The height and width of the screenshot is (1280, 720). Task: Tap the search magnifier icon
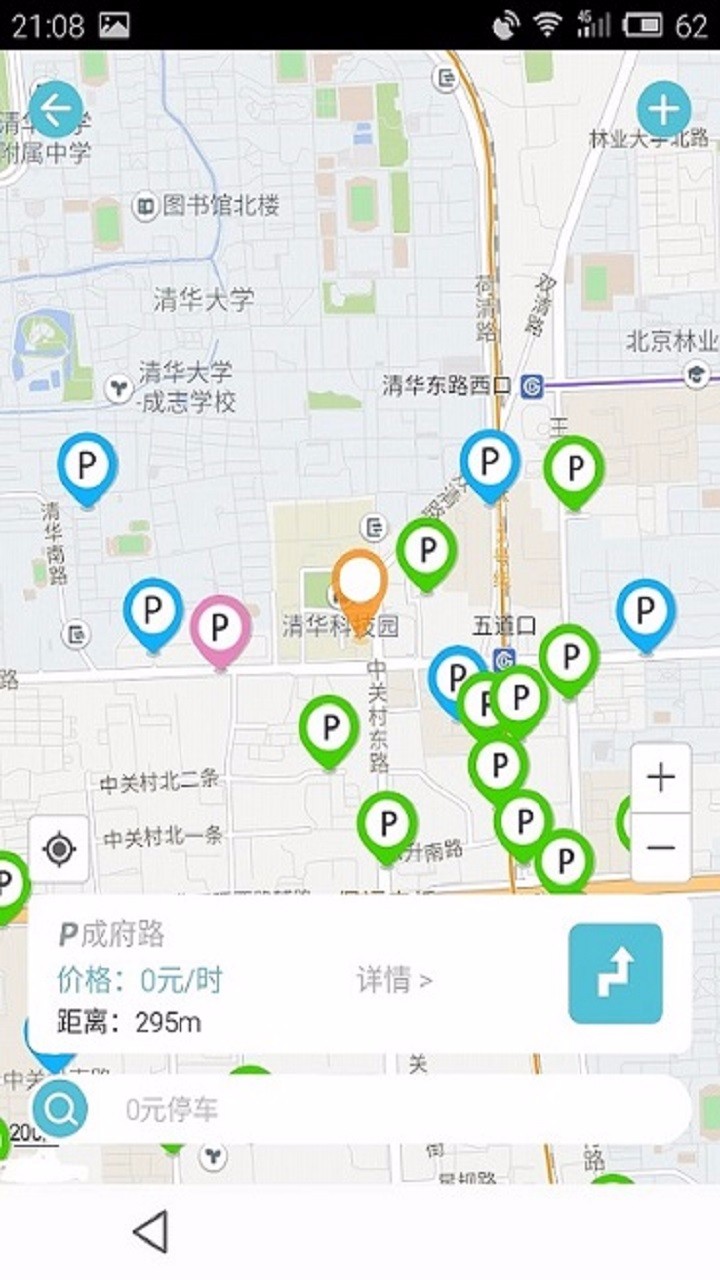tap(60, 1109)
